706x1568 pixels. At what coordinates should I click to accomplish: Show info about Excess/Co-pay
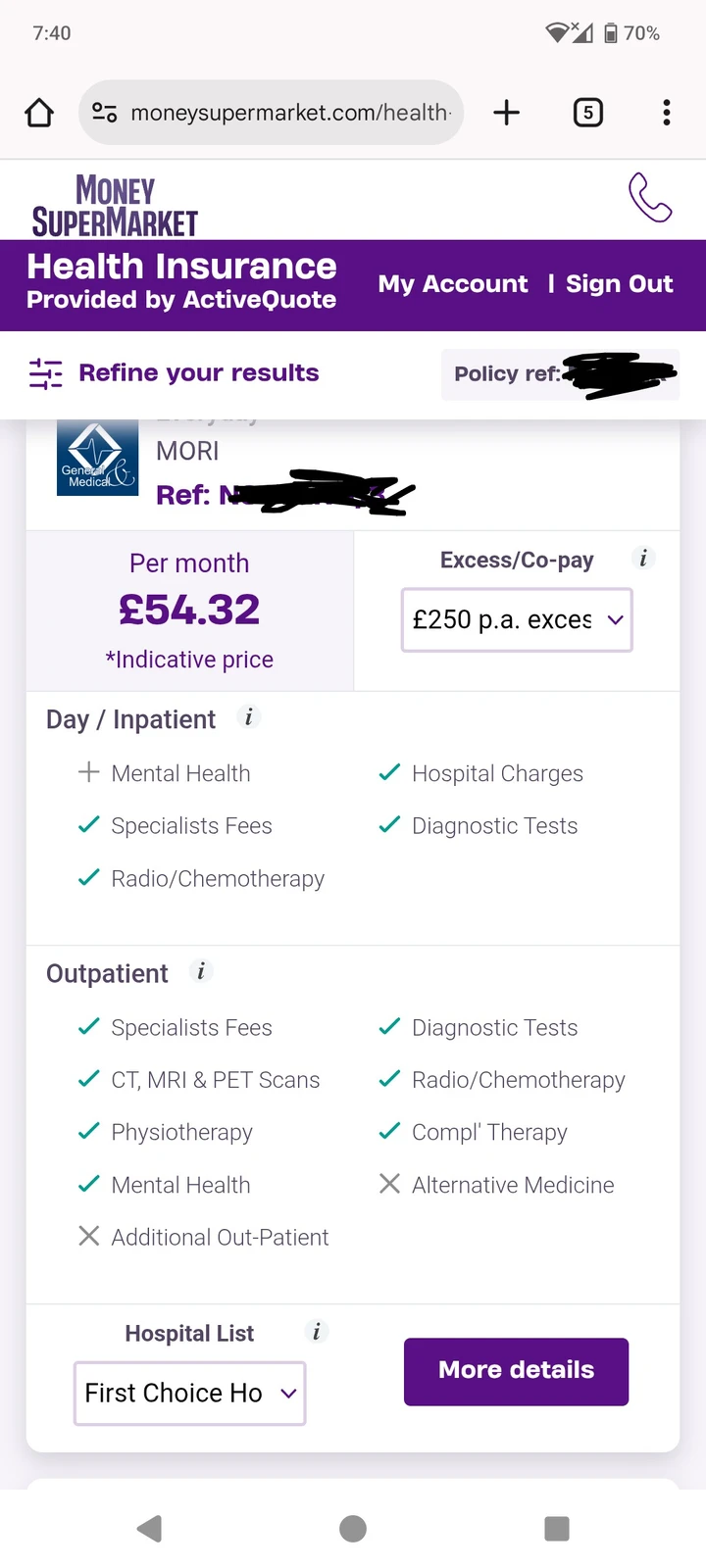pyautogui.click(x=643, y=559)
